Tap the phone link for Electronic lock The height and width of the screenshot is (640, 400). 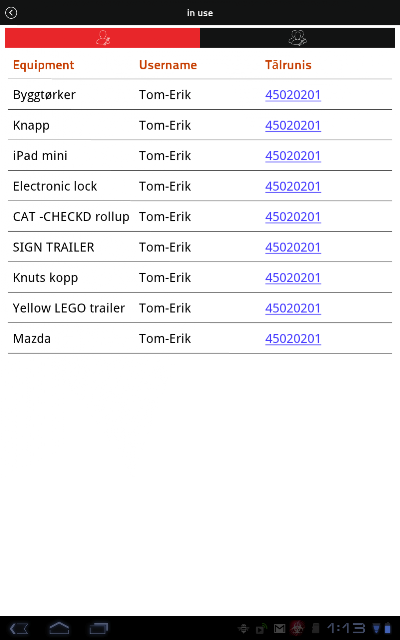(x=293, y=186)
